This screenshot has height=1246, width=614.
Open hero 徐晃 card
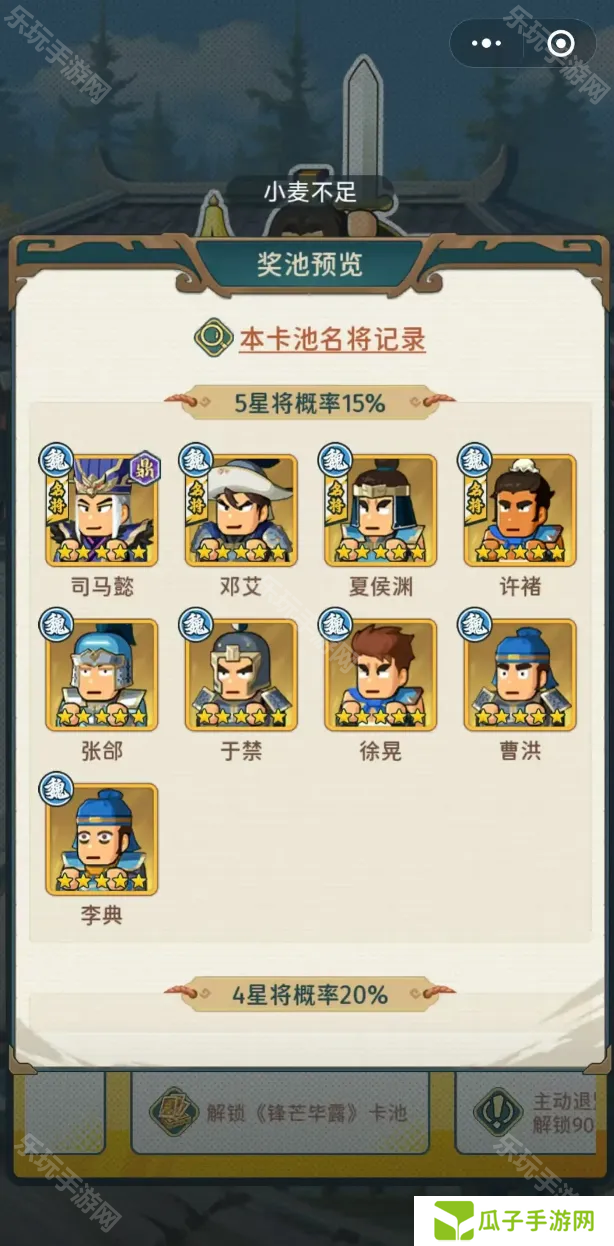(x=380, y=675)
